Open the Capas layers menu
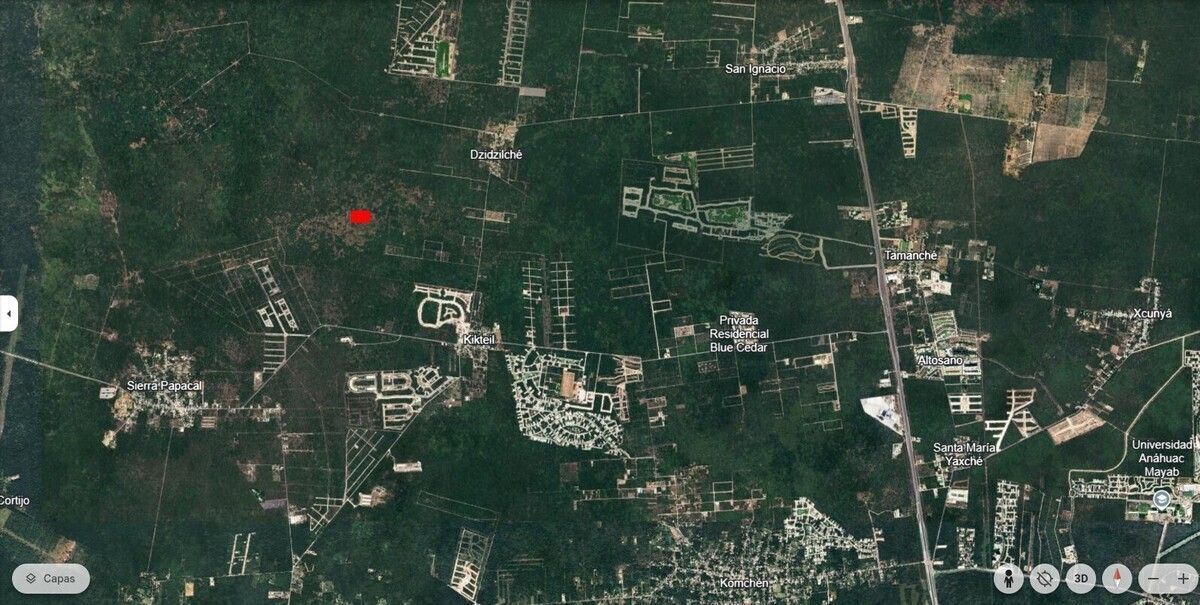The height and width of the screenshot is (605, 1200). point(51,578)
